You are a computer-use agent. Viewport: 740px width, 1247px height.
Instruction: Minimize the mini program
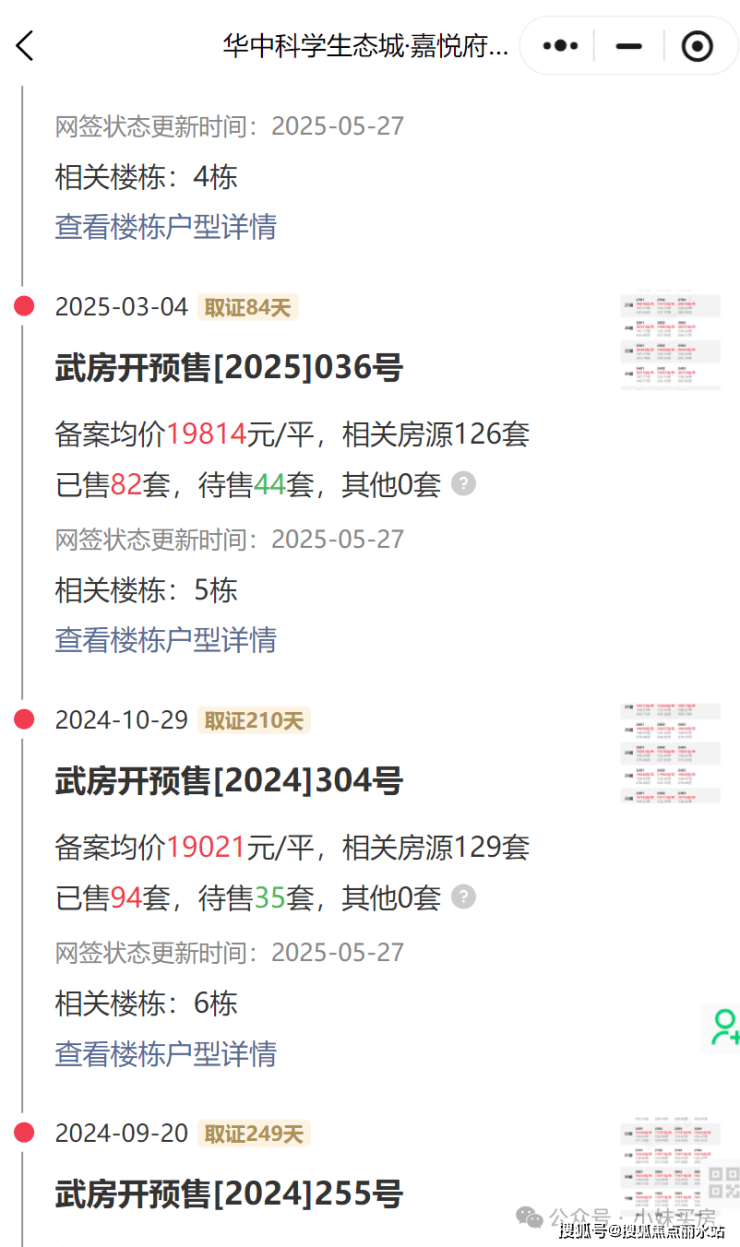coord(628,46)
